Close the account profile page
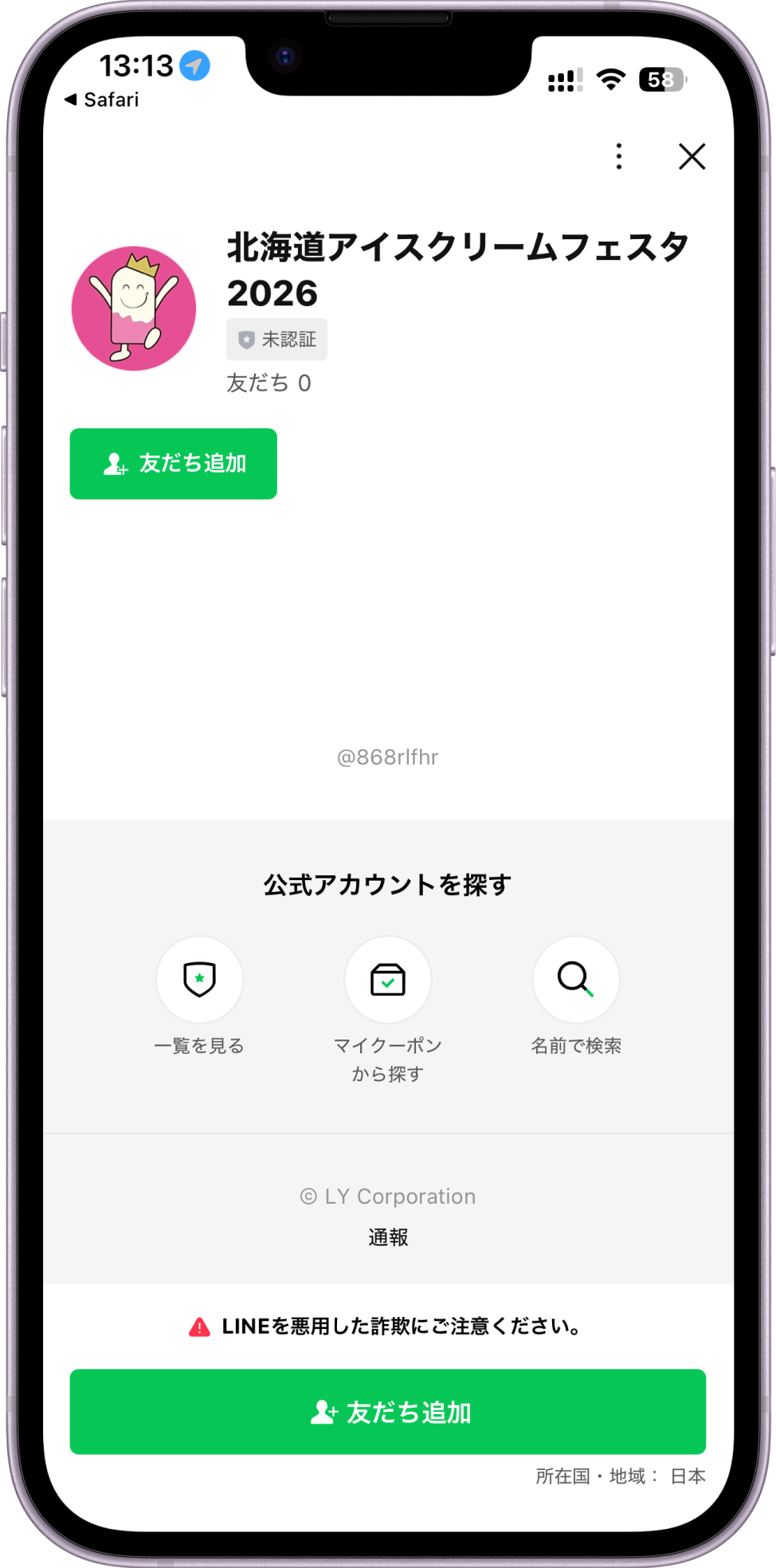 tap(692, 156)
